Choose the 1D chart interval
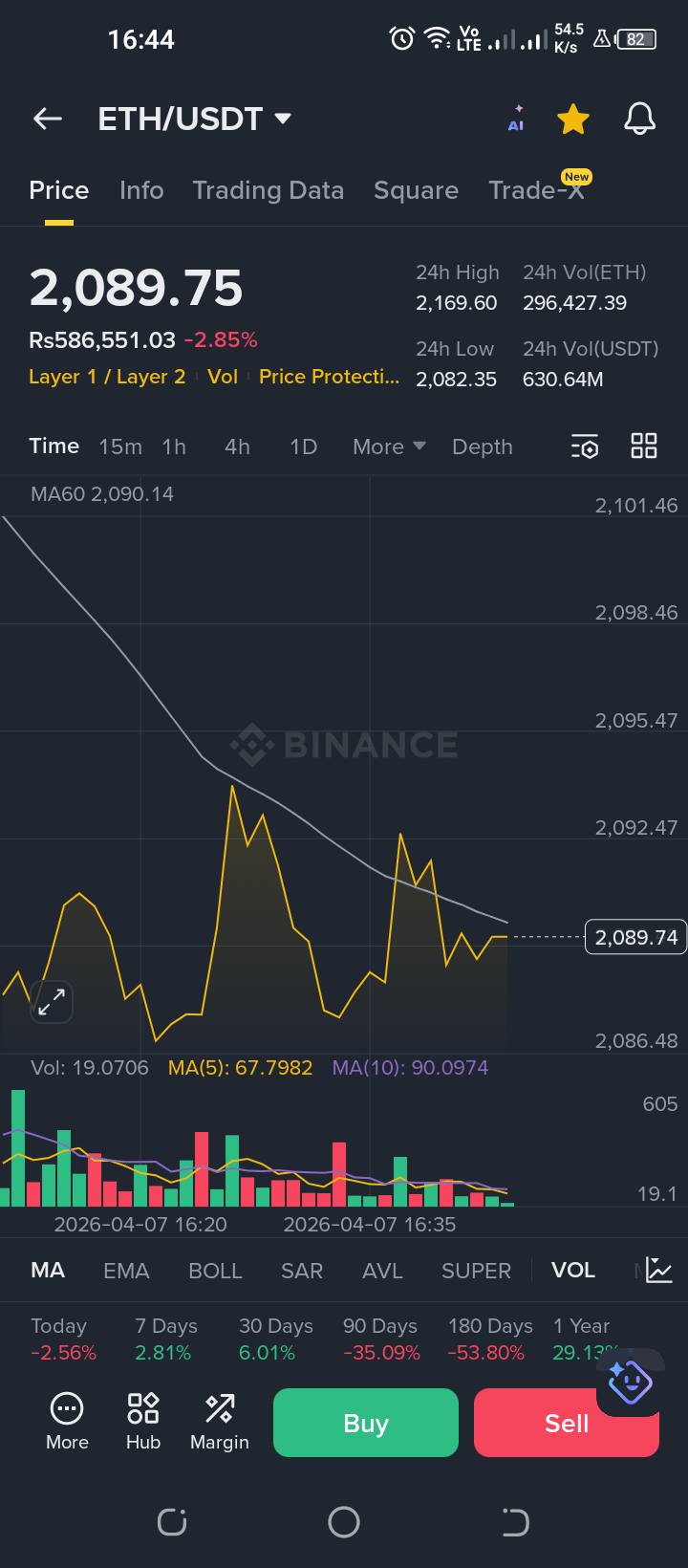Image resolution: width=688 pixels, height=1568 pixels. [x=303, y=446]
